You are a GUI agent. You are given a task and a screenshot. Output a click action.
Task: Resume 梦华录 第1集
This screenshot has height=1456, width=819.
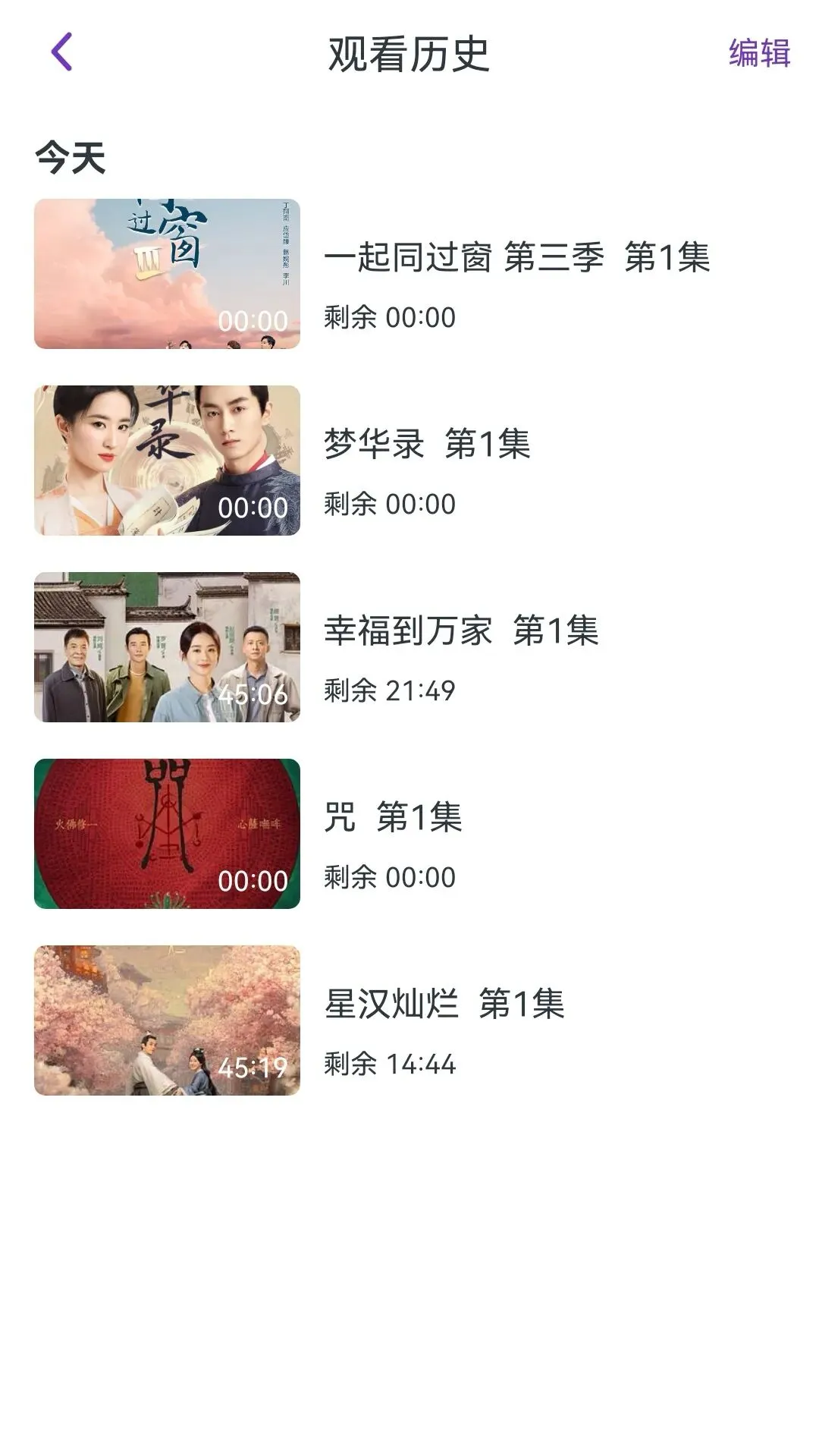(x=427, y=445)
